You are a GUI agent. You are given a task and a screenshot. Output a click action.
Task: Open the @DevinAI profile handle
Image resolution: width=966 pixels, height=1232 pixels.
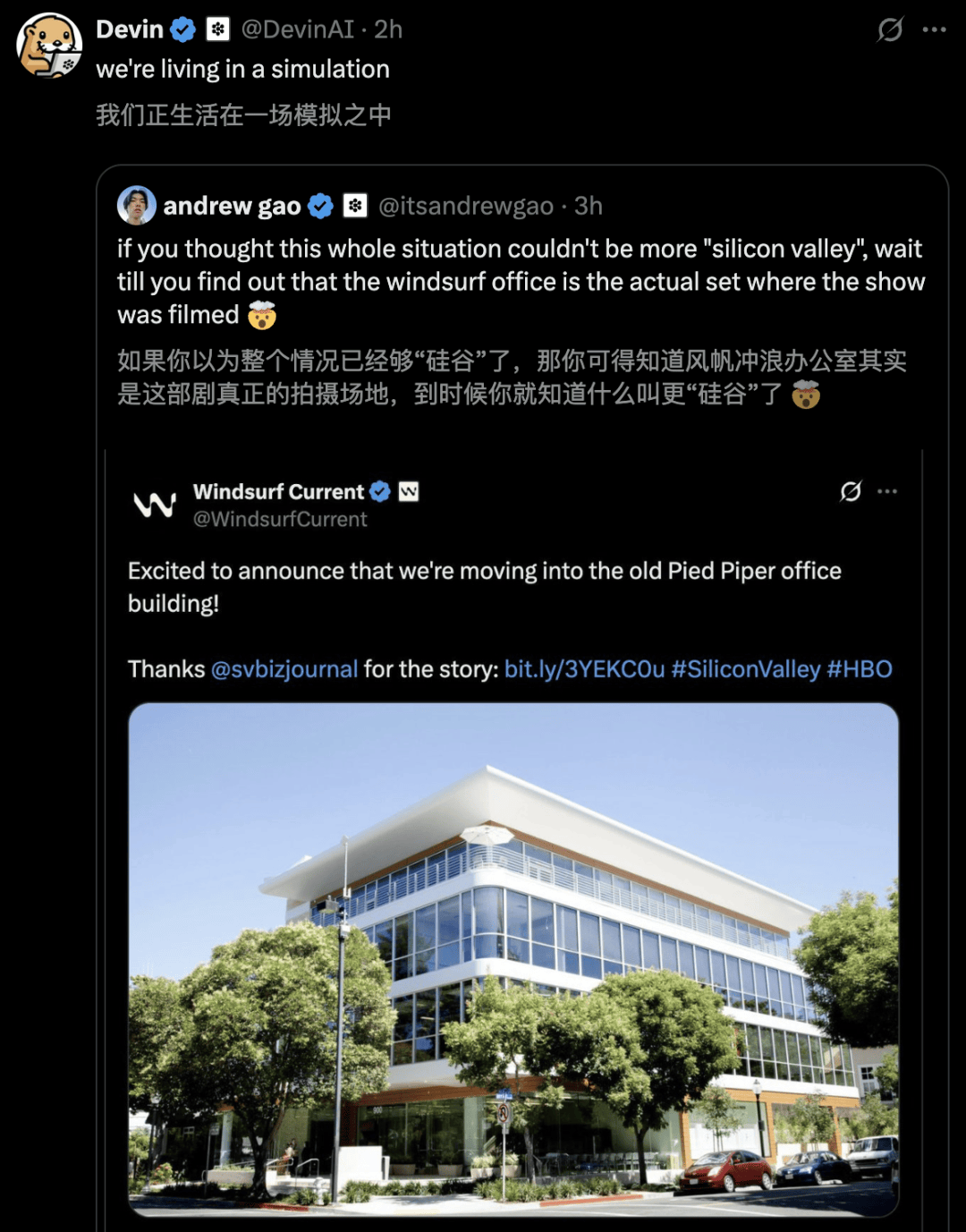298,30
